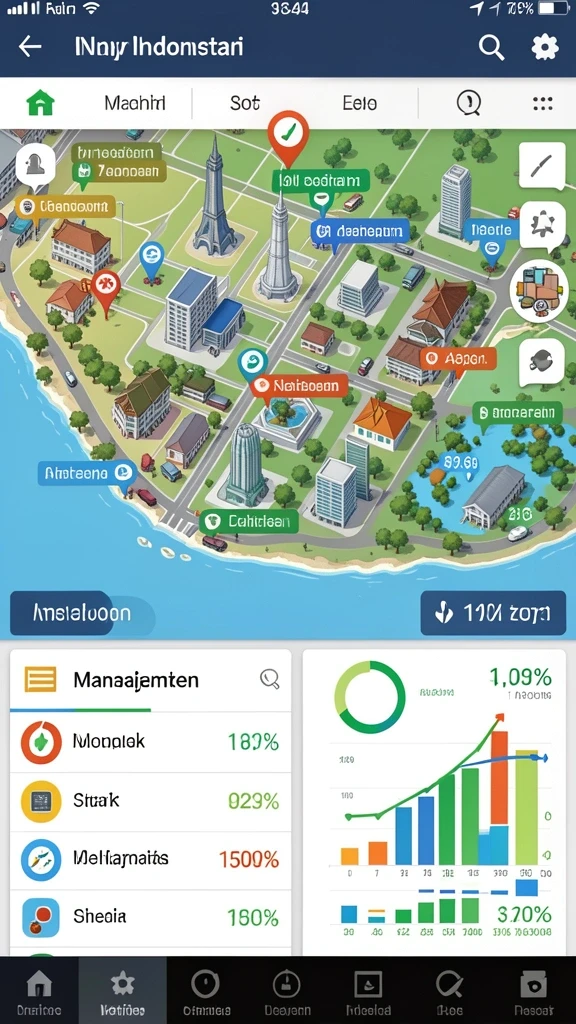Open the Neitaoean map marker label
Image resolution: width=576 pixels, height=1024 pixels.
[297, 385]
